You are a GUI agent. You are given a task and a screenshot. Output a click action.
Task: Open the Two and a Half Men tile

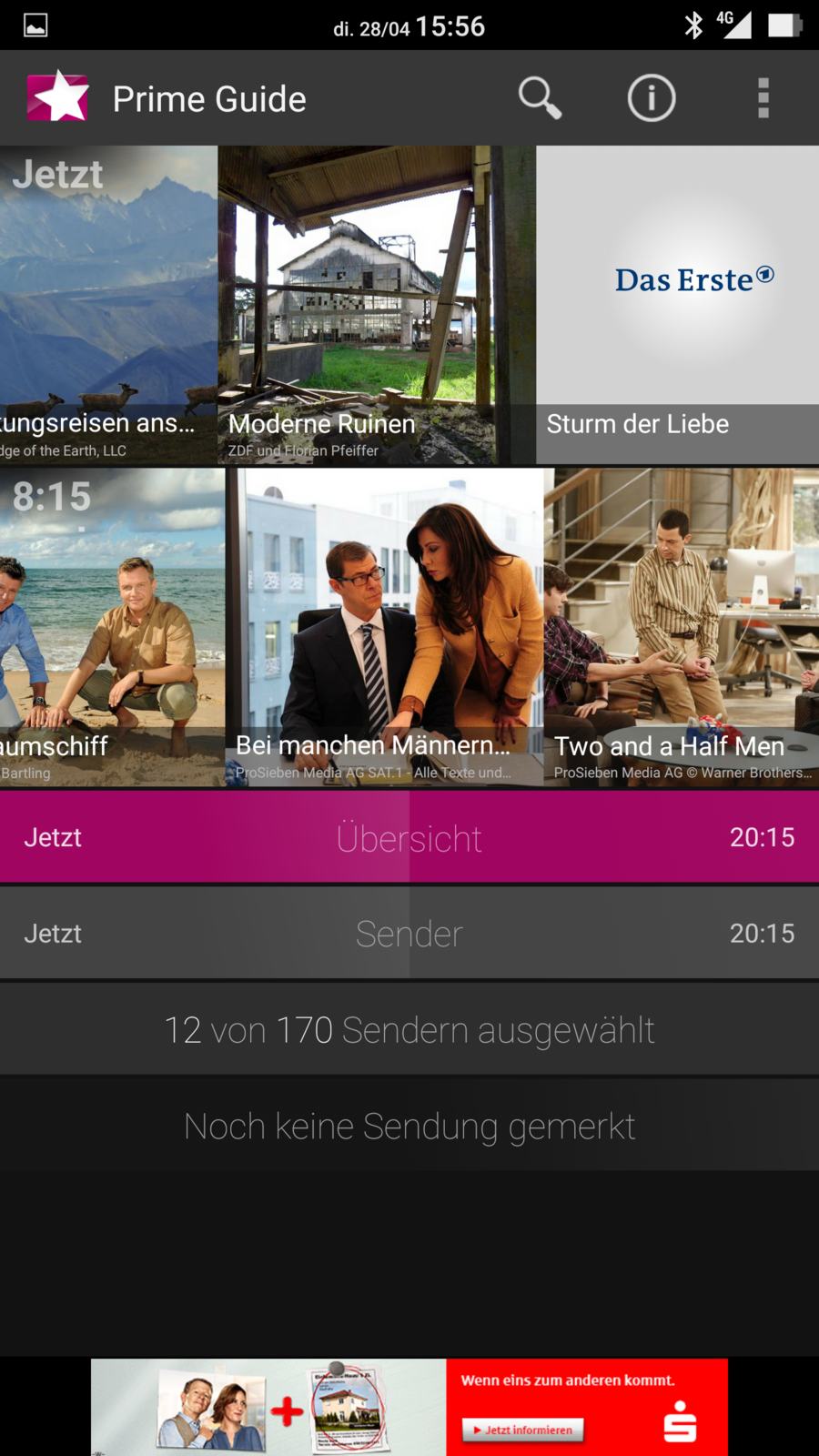click(681, 628)
